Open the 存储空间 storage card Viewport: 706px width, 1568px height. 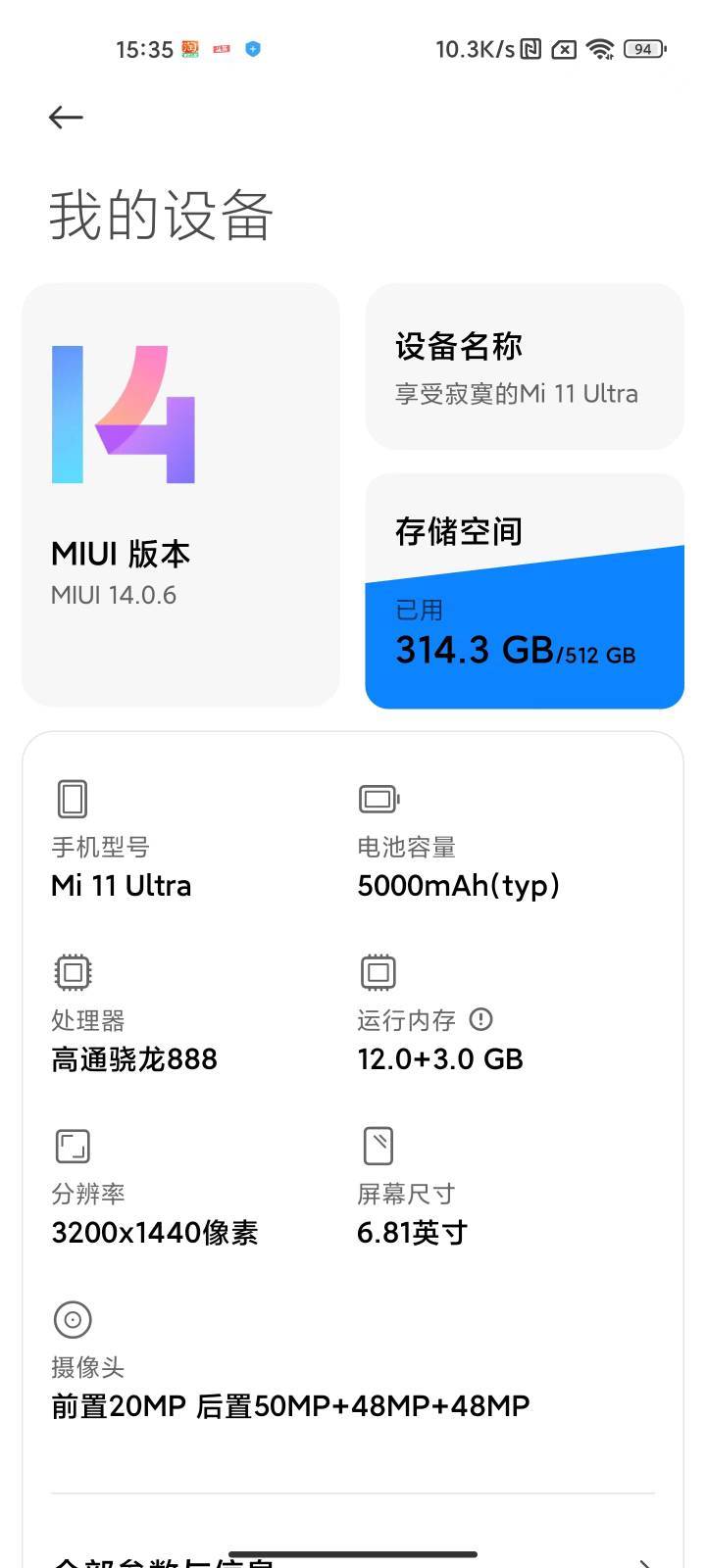525,591
